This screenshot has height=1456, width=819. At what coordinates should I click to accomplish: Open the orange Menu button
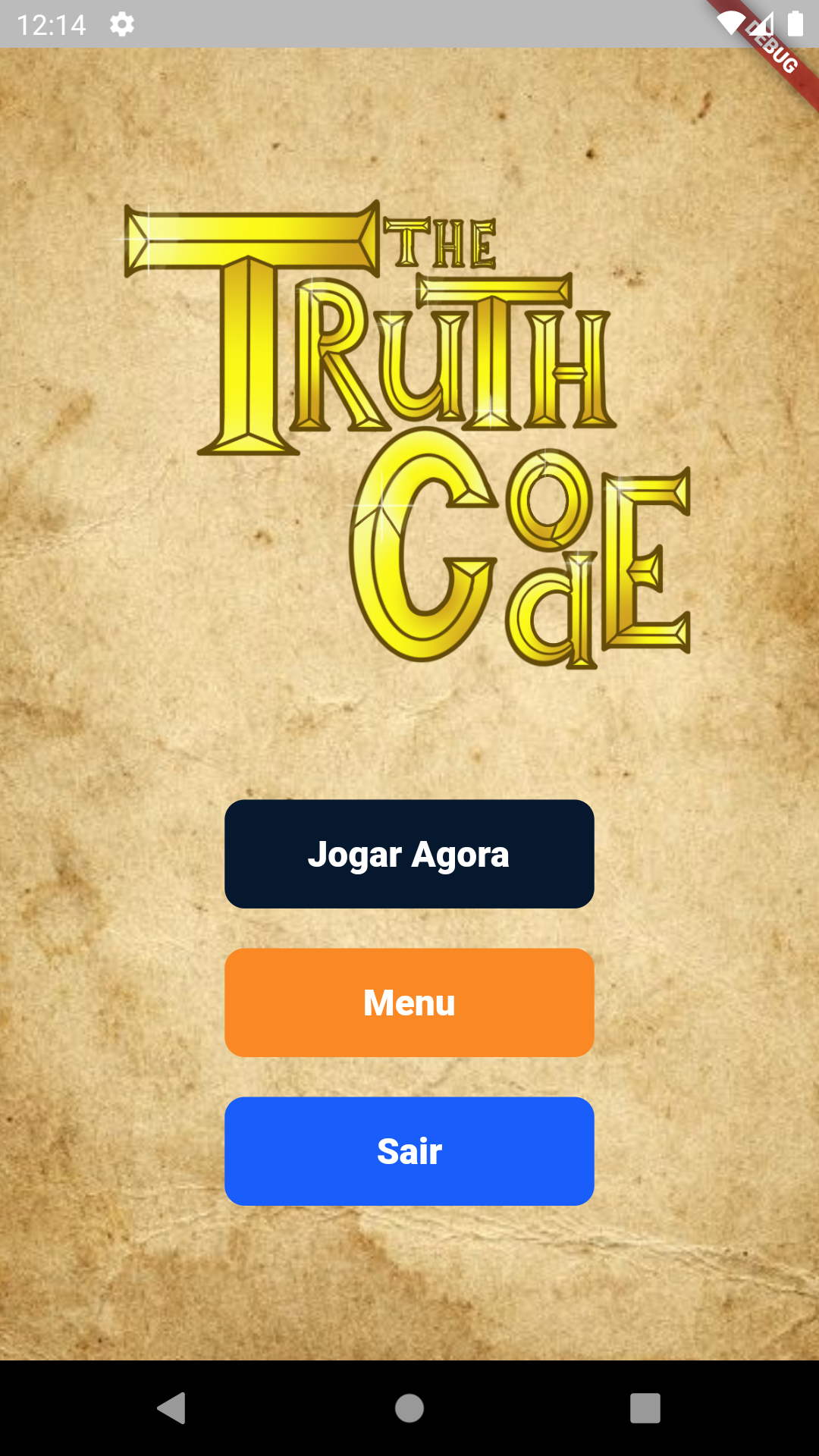click(x=409, y=1003)
